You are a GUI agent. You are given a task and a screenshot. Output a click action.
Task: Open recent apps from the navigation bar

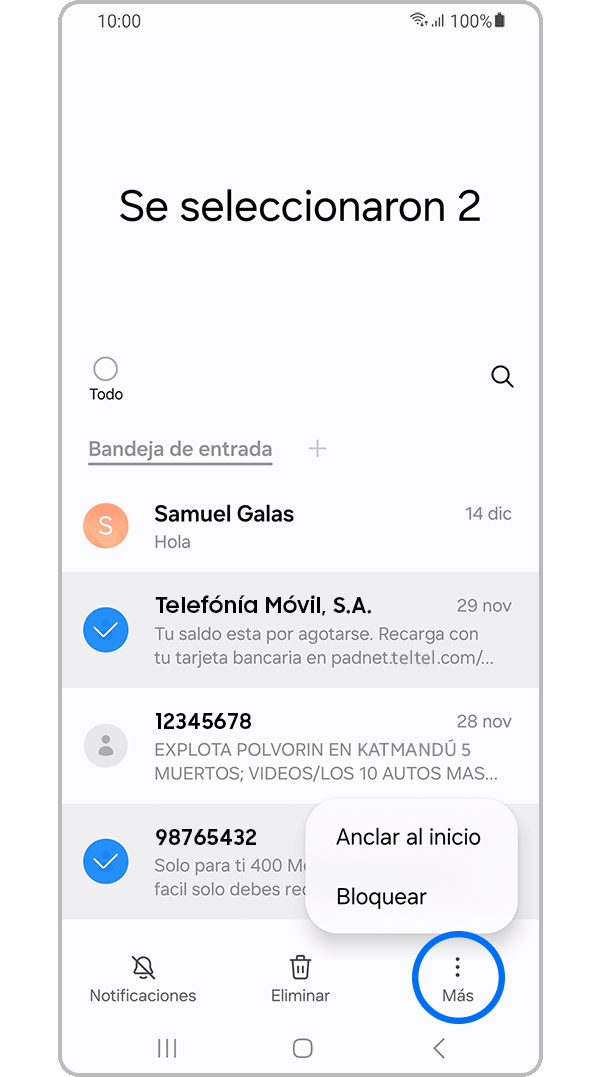(167, 1048)
